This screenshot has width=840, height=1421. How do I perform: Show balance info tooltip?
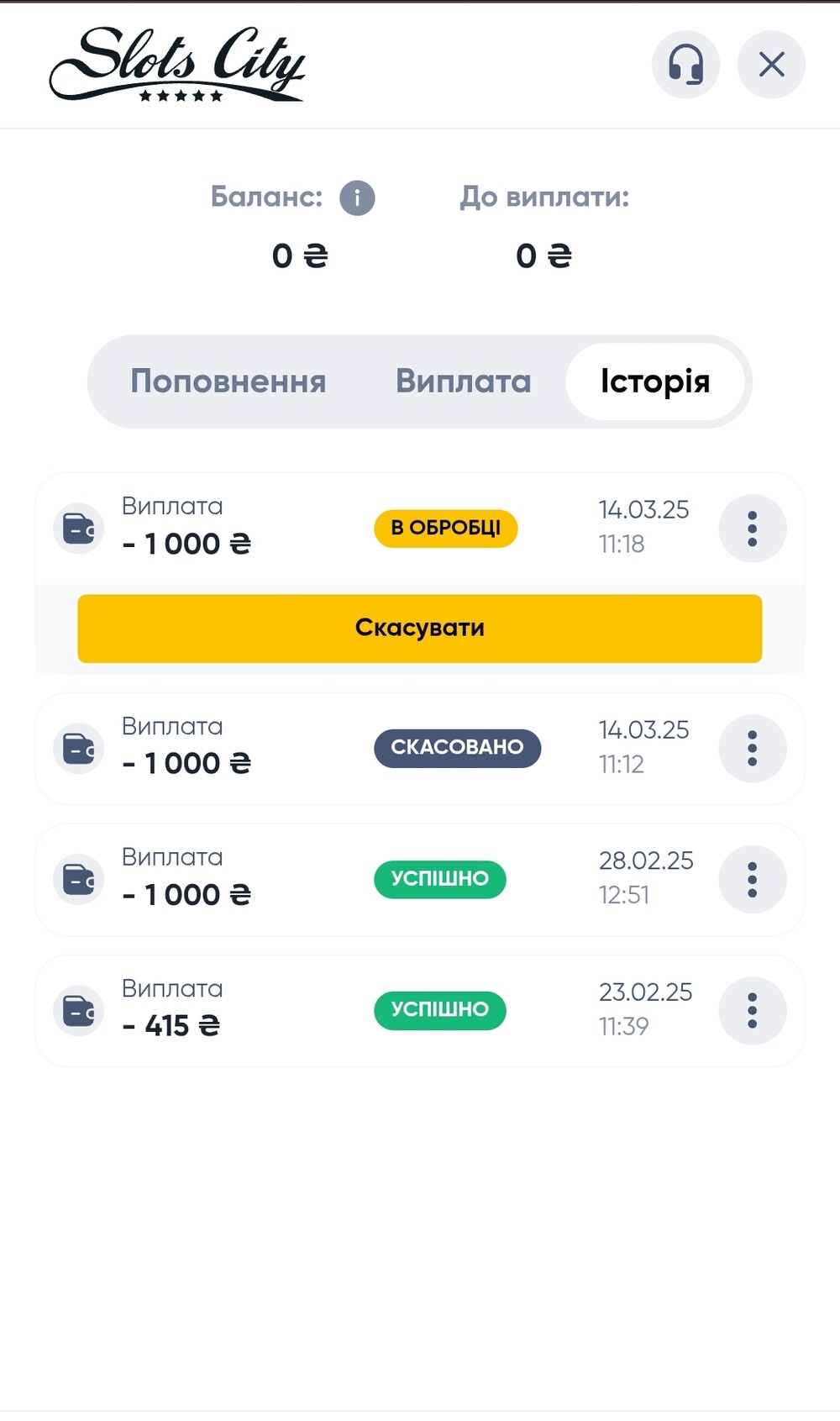click(357, 198)
